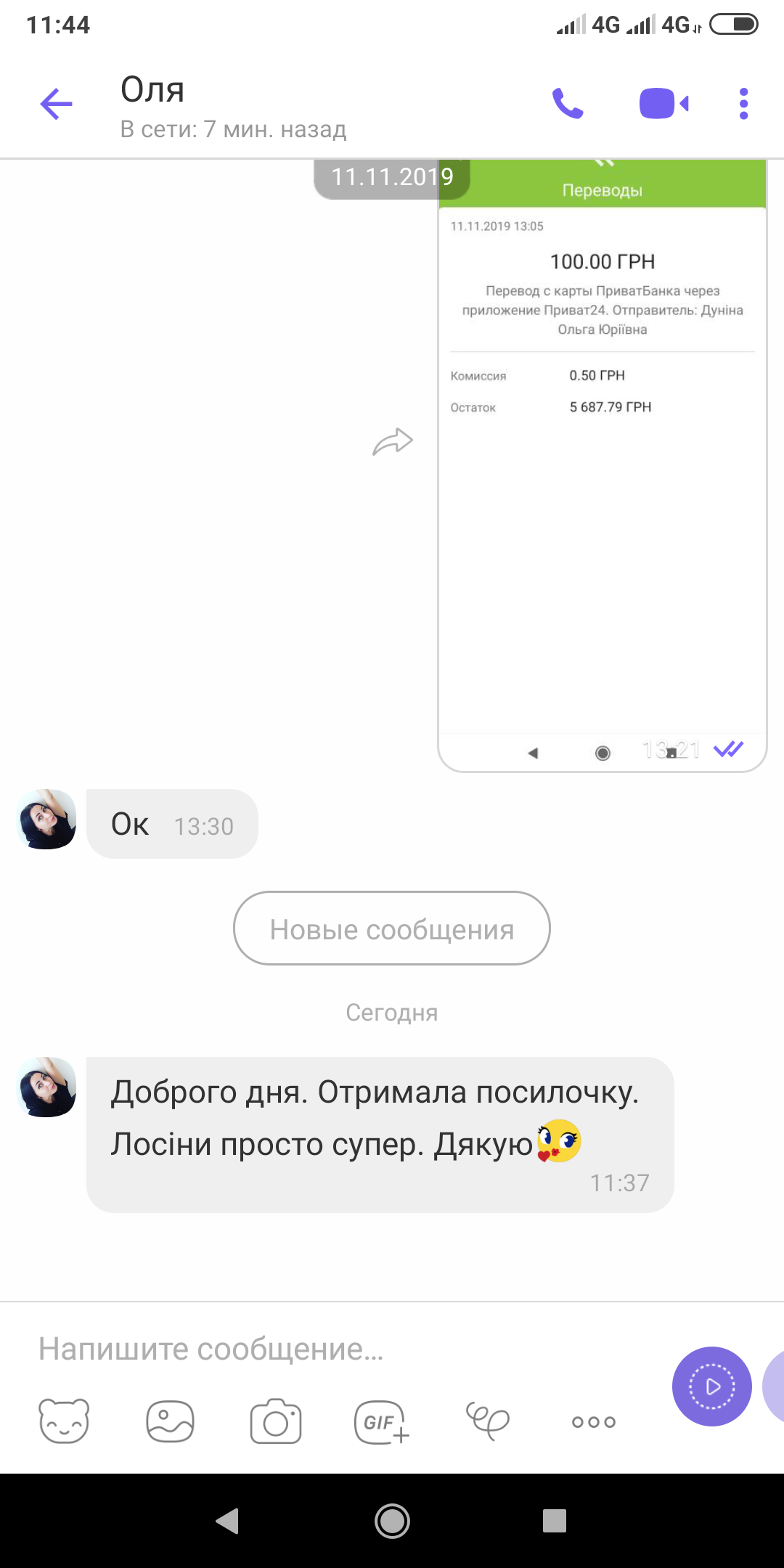784x1568 pixels.
Task: Open the recent apps overview
Action: pos(554,1520)
